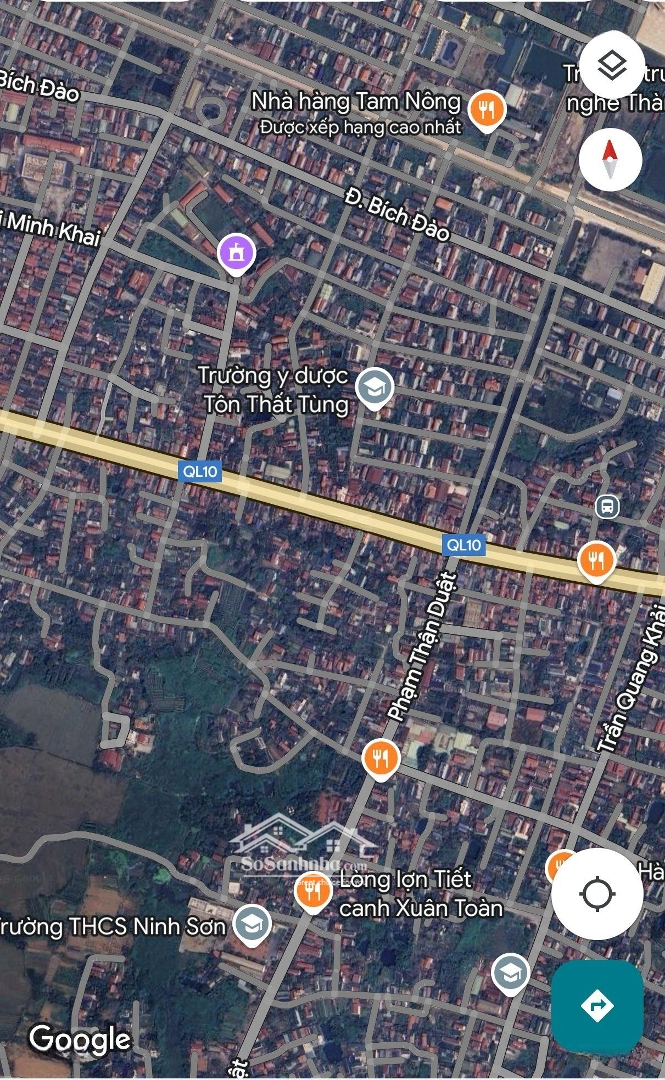The height and width of the screenshot is (1080, 665).
Task: Open the directions button
Action: [x=597, y=1006]
